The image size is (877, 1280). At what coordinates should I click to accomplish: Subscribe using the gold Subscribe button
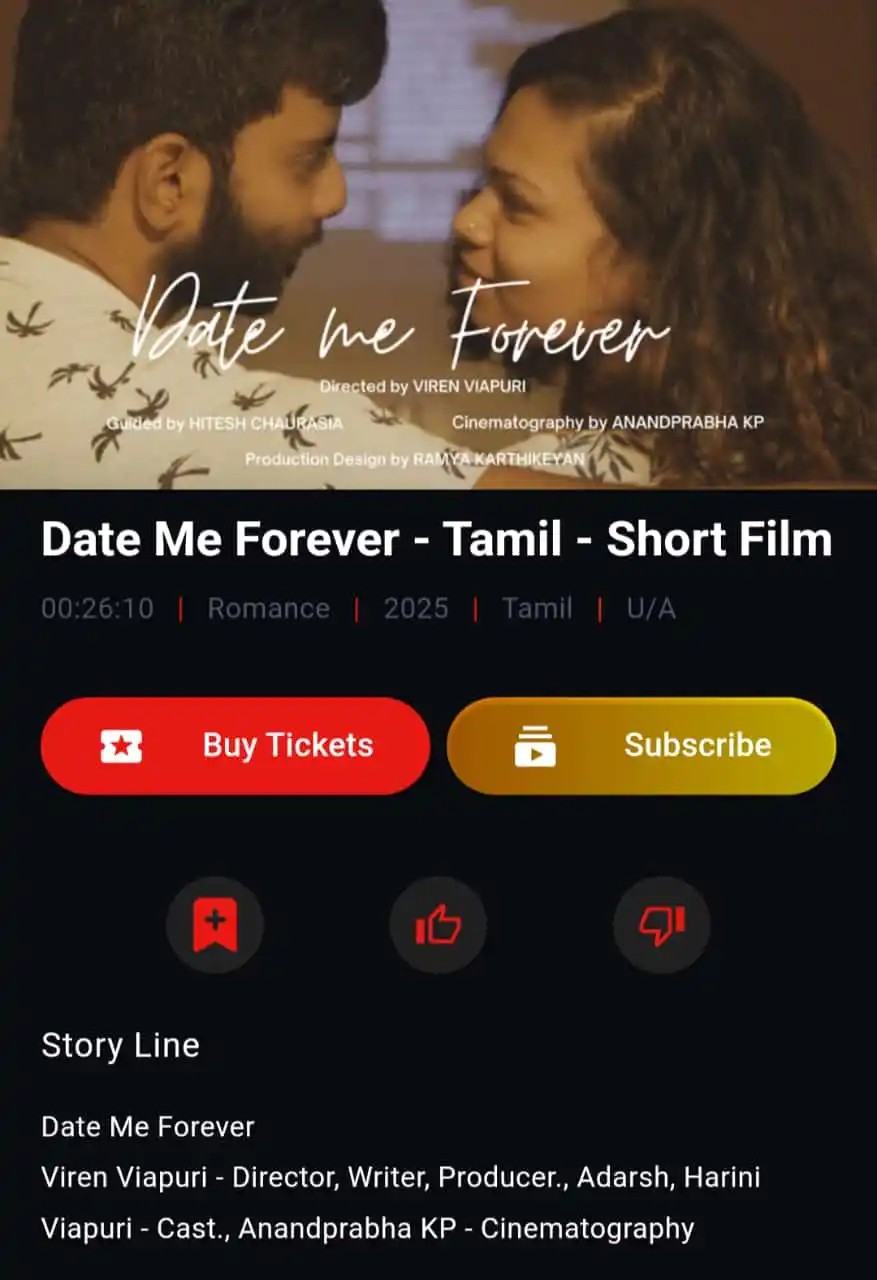pos(641,746)
